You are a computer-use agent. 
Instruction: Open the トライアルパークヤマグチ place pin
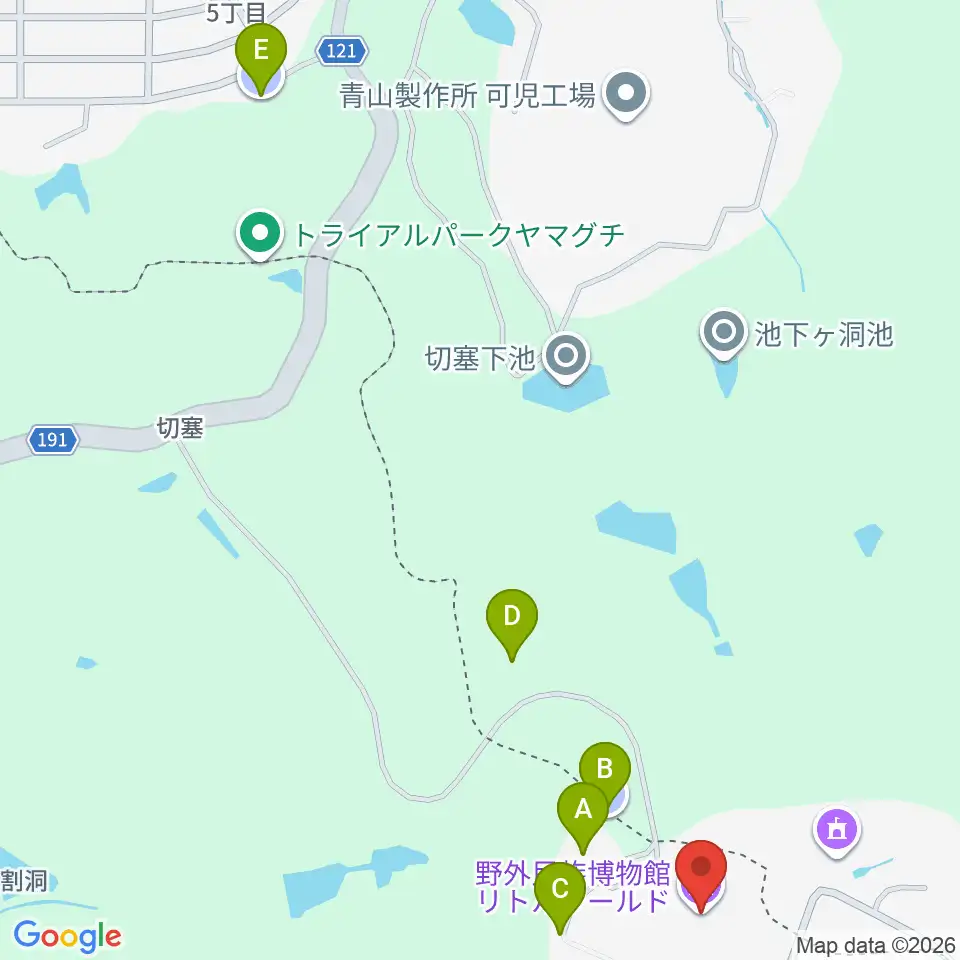260,235
